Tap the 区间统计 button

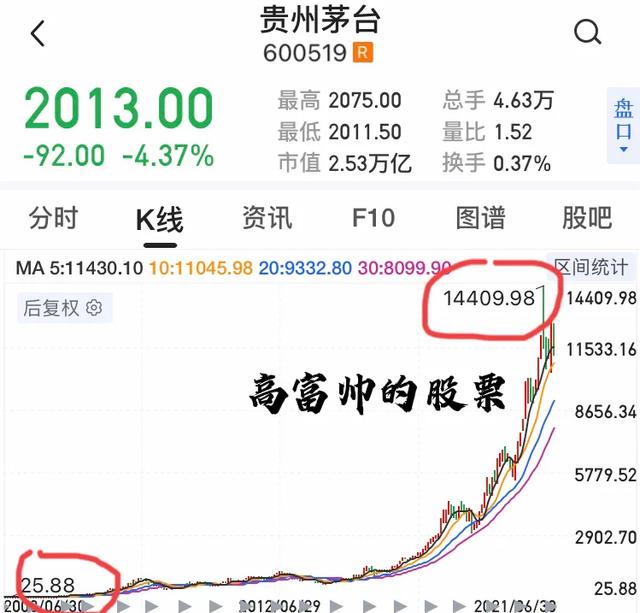[591, 267]
